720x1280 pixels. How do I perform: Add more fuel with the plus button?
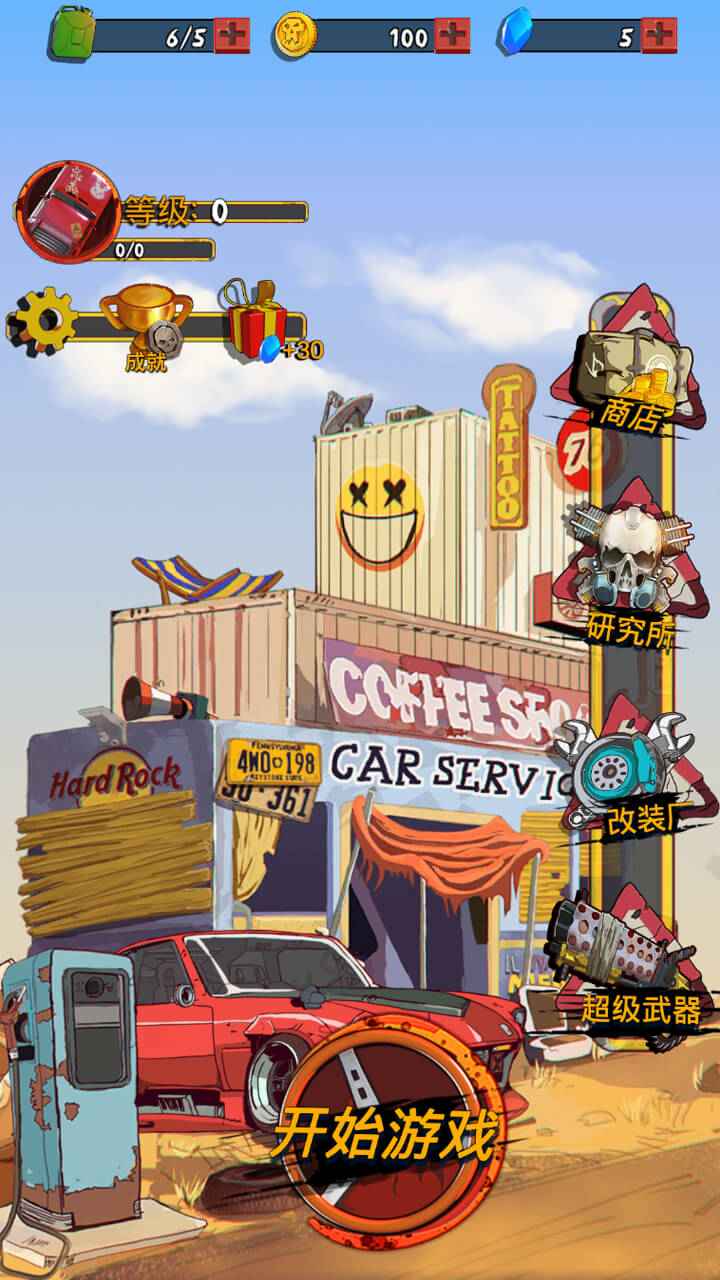pos(232,36)
